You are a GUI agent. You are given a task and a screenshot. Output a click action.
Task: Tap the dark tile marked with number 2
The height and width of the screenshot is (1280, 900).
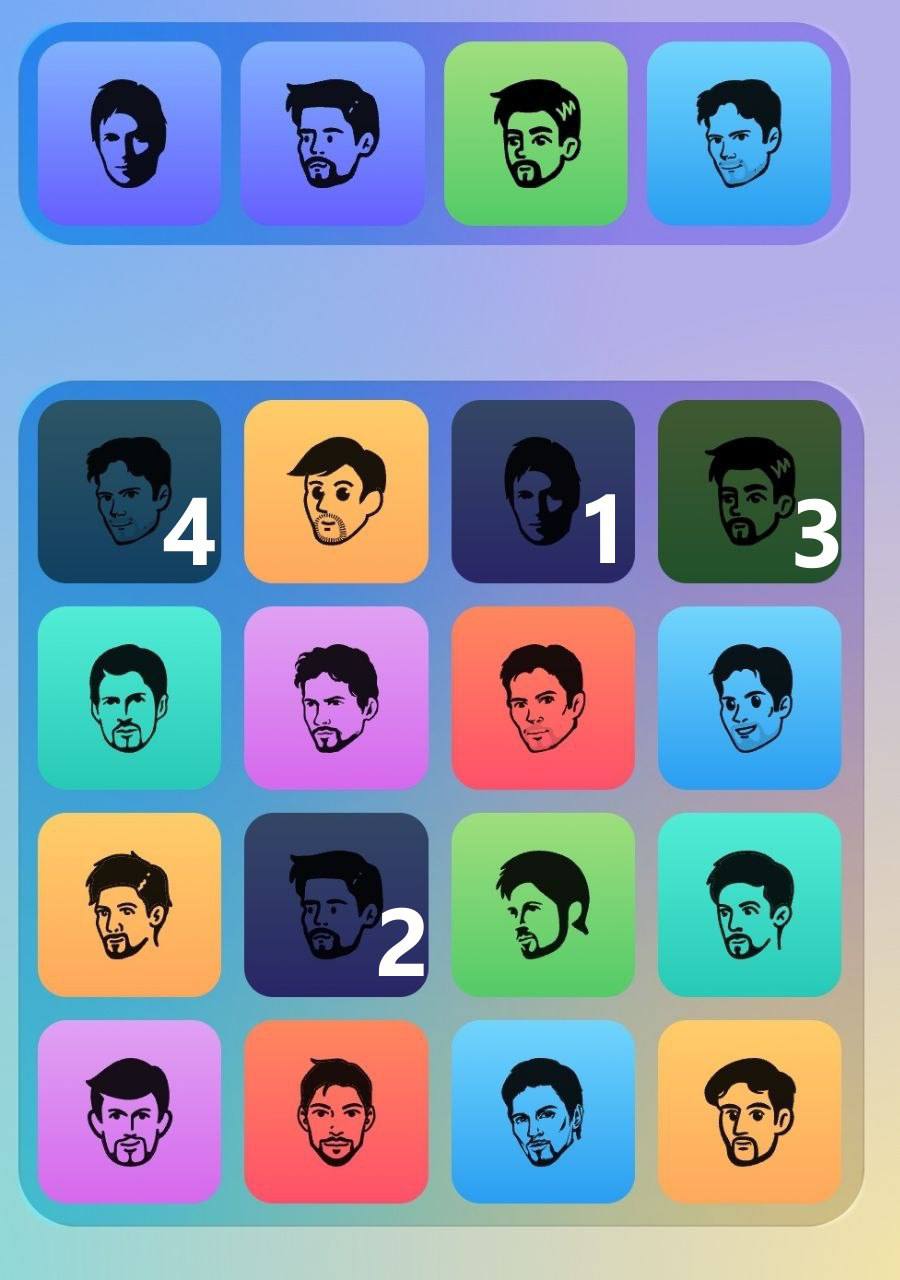pos(336,904)
